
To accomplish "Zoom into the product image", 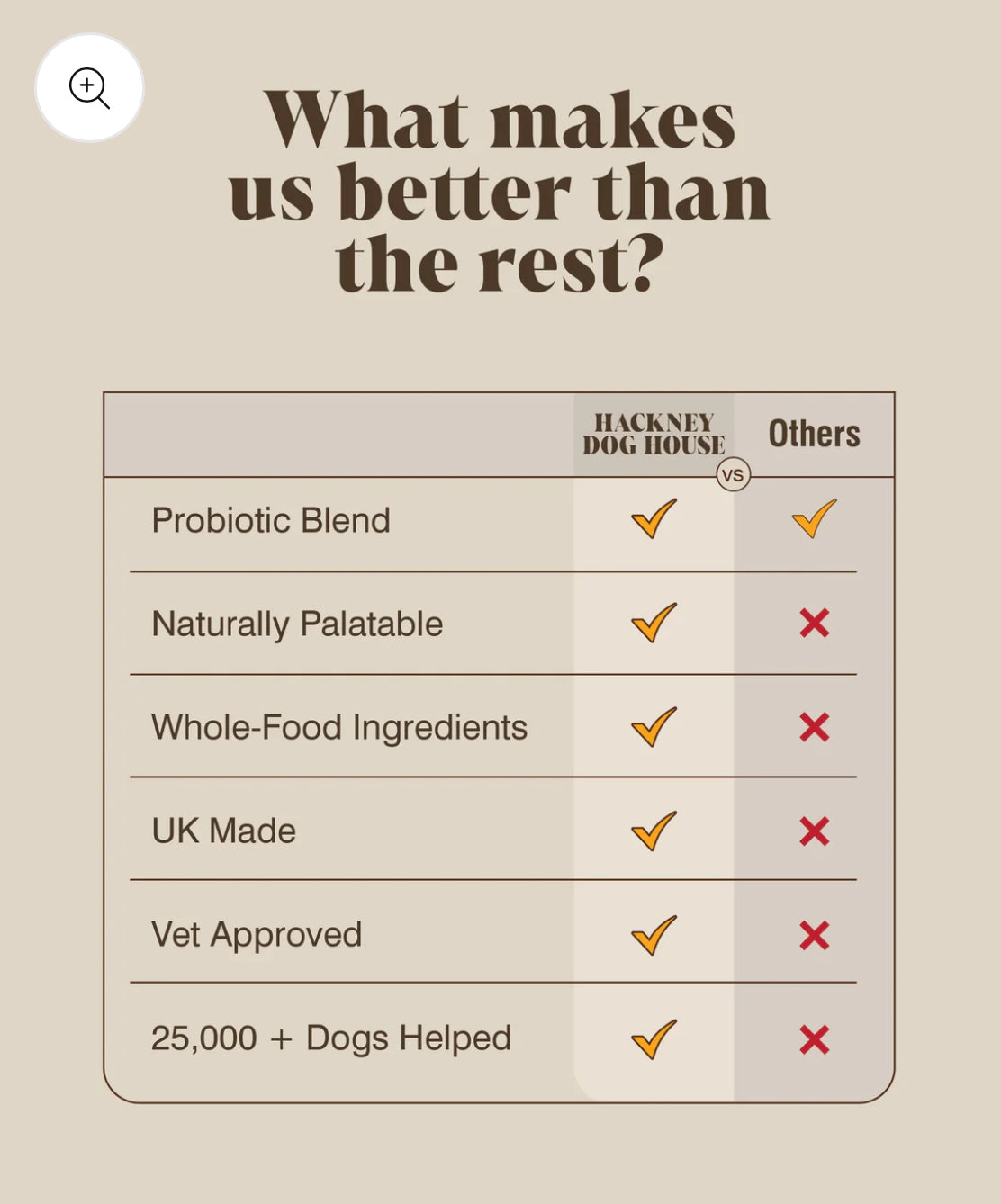I will (x=89, y=88).
